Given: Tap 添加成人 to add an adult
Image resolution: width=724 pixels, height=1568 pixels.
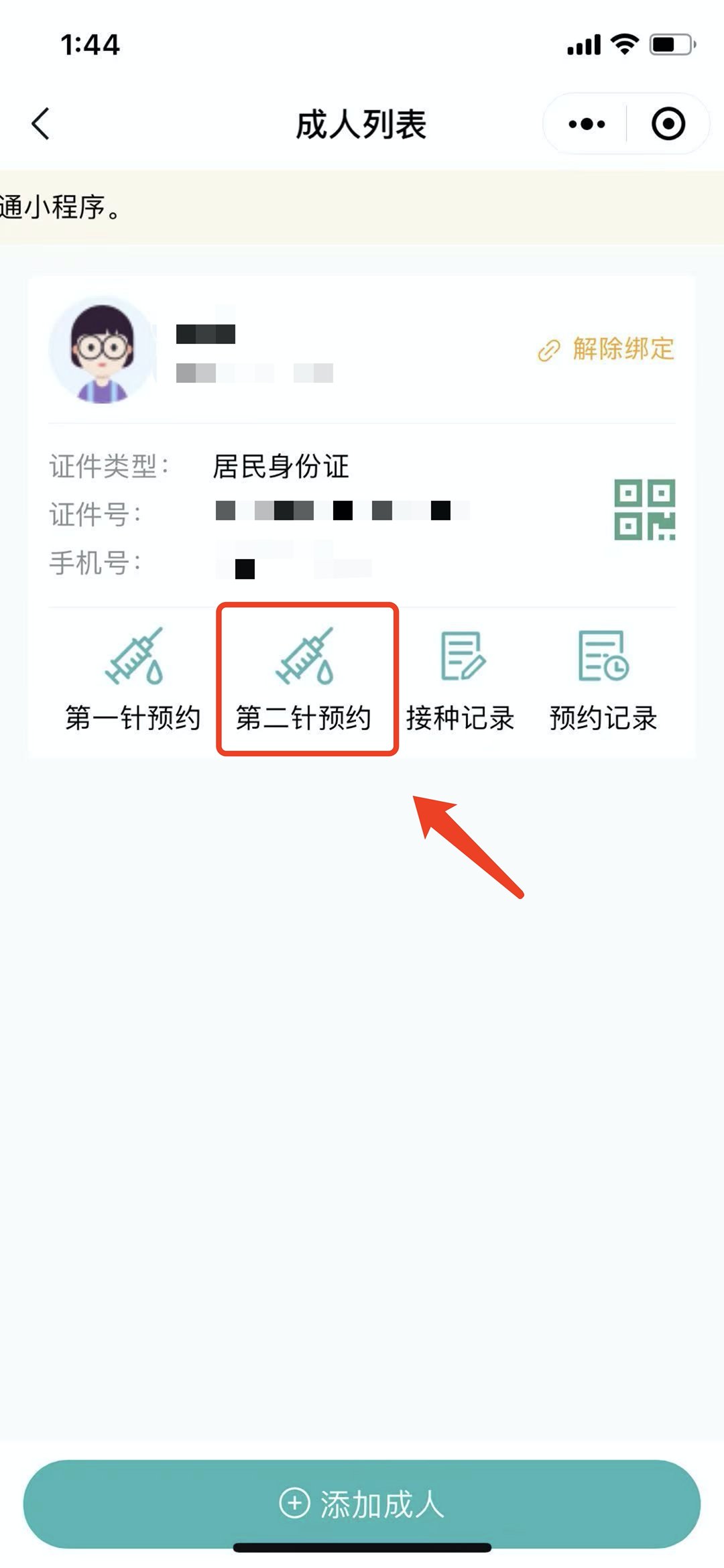Looking at the screenshot, I should point(362,1504).
